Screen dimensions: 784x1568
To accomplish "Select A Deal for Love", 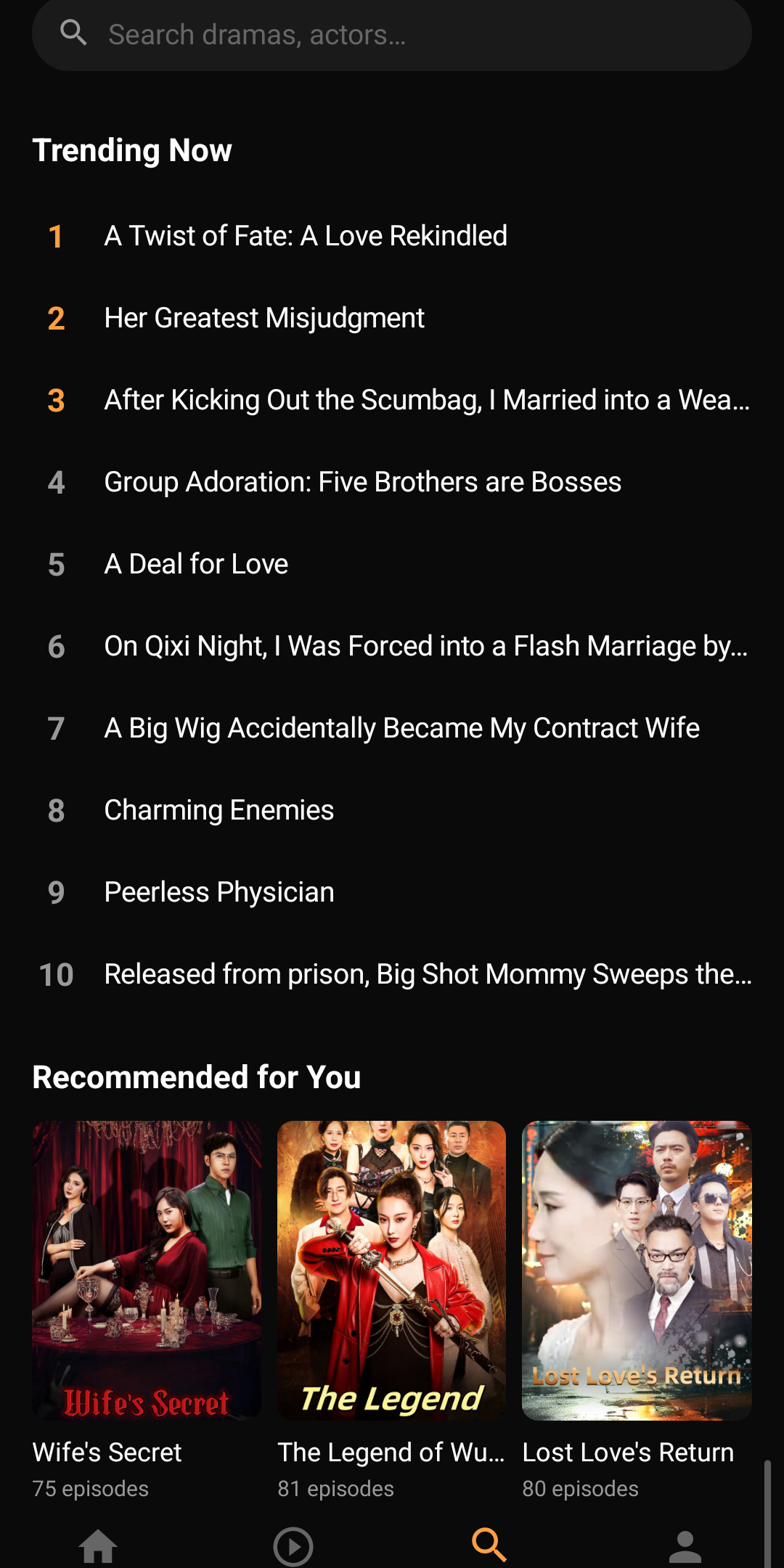I will pos(196,564).
